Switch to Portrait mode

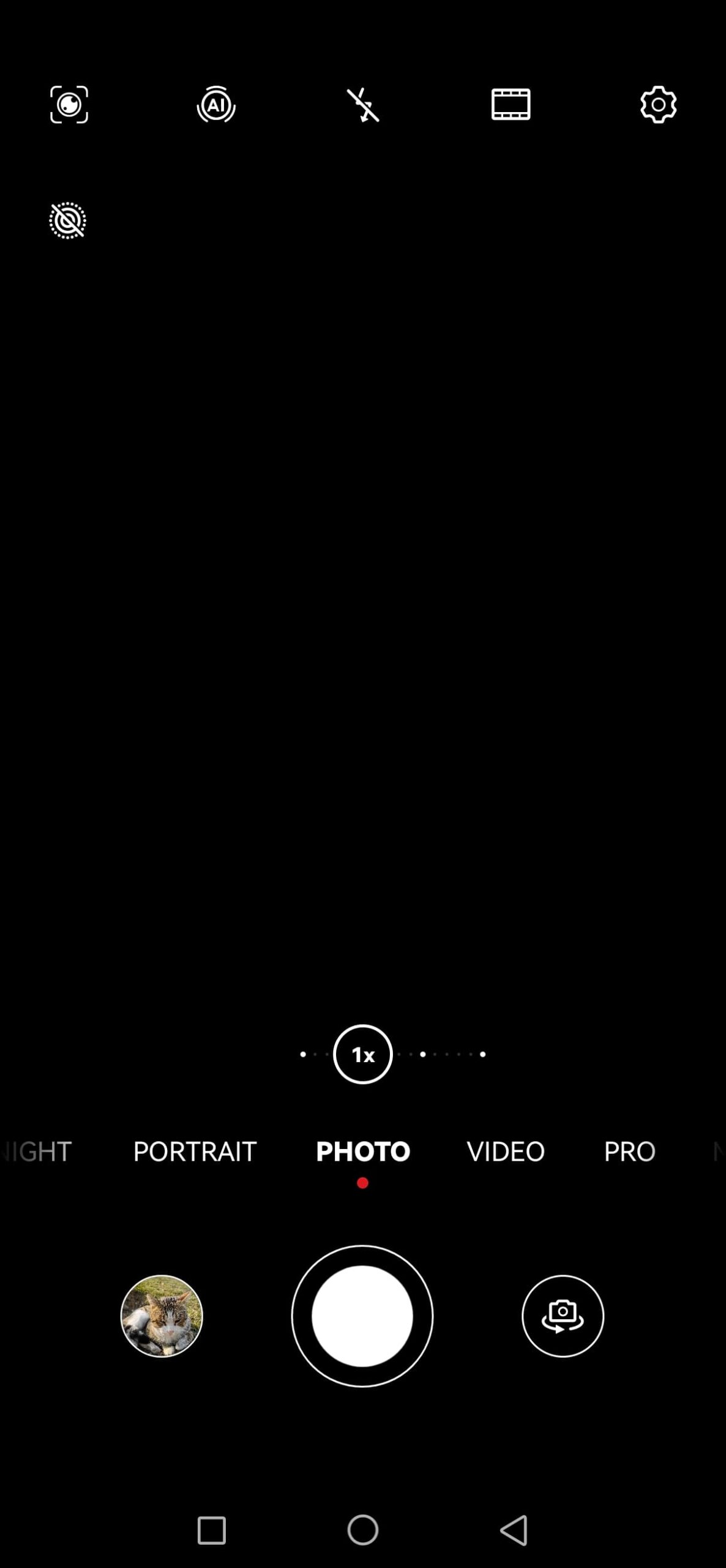point(195,1151)
